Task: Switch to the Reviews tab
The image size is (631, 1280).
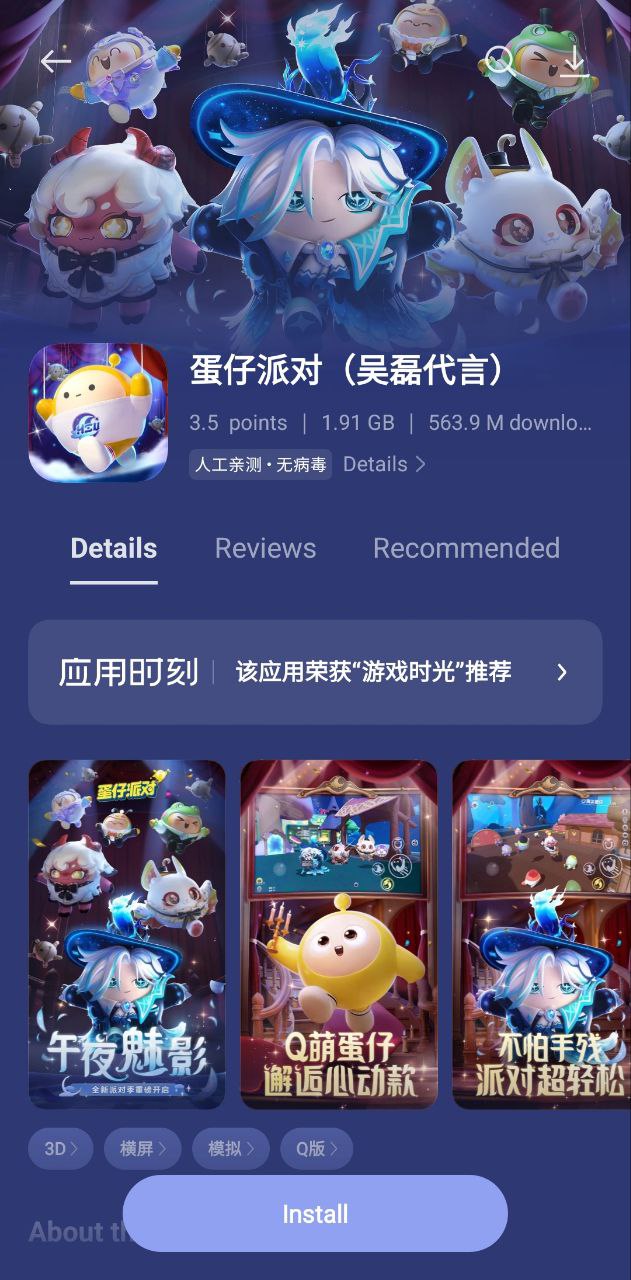Action: (265, 548)
